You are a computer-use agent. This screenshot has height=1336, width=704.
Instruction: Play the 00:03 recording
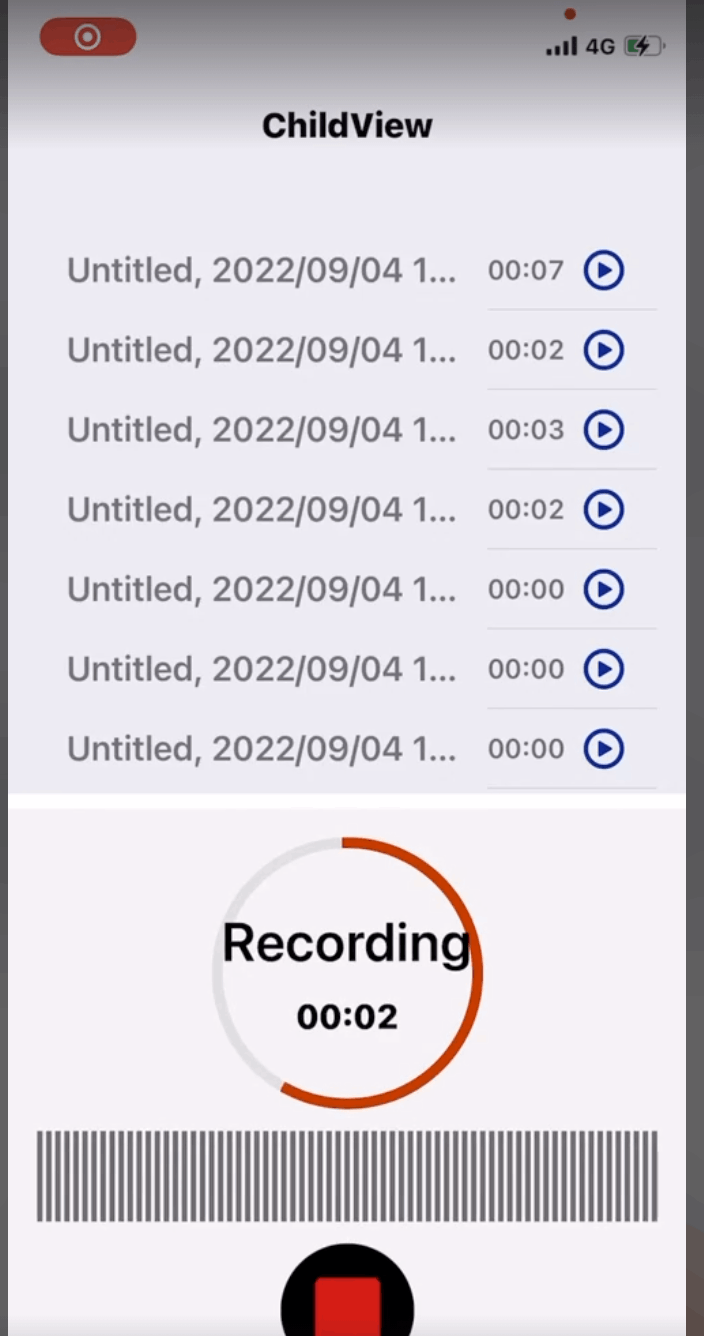point(604,430)
